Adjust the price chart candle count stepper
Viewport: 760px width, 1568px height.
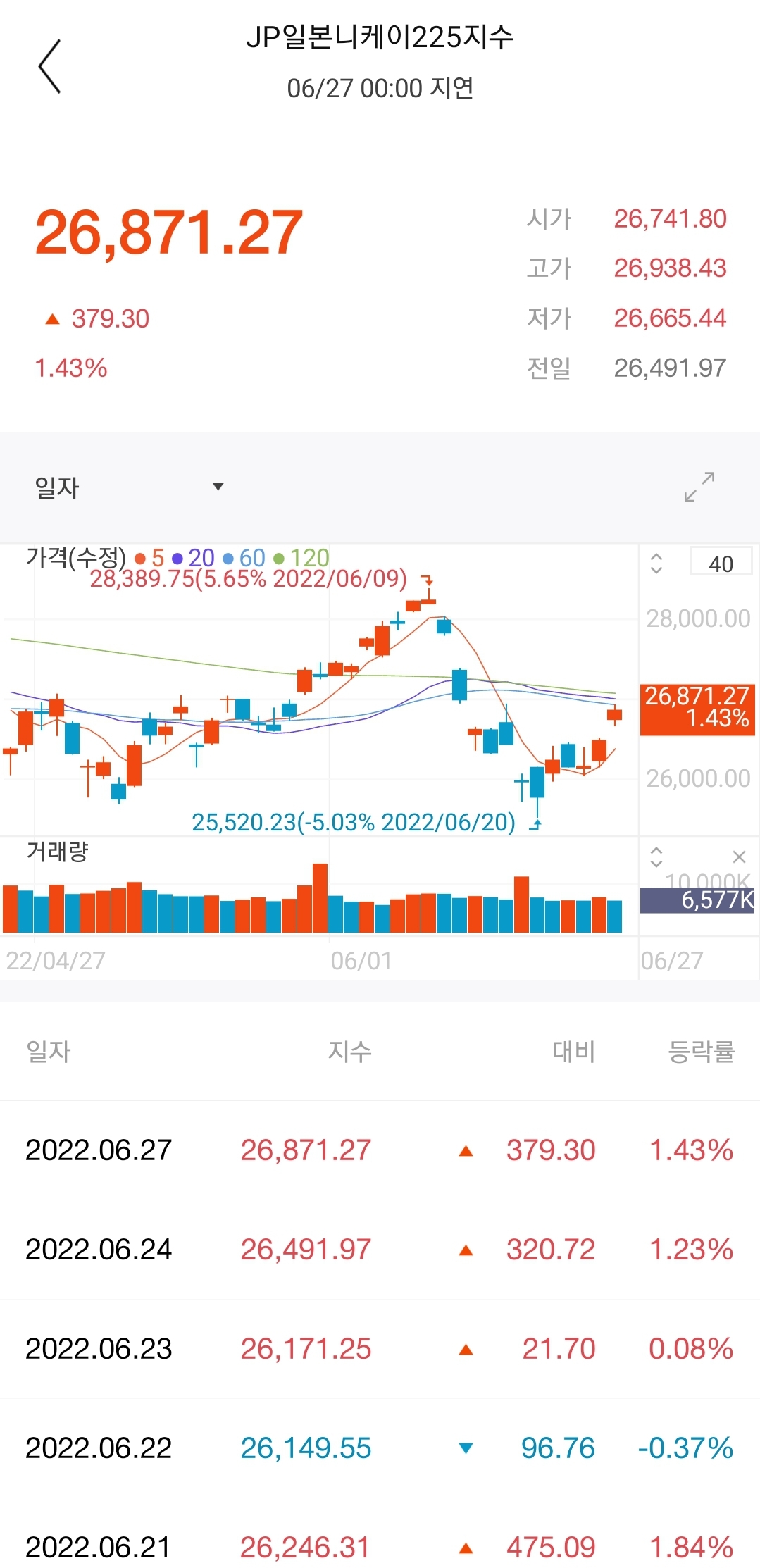click(656, 564)
